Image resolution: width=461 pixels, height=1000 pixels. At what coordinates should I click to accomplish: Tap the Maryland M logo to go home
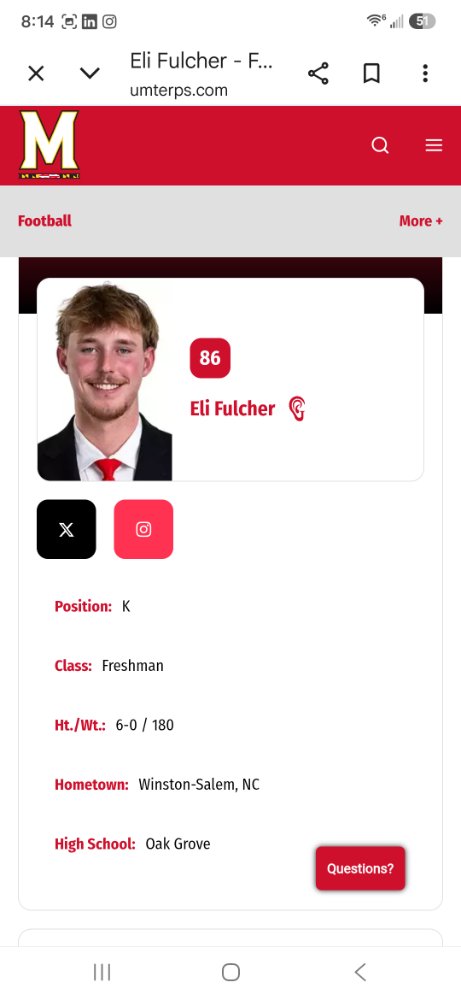(x=49, y=144)
